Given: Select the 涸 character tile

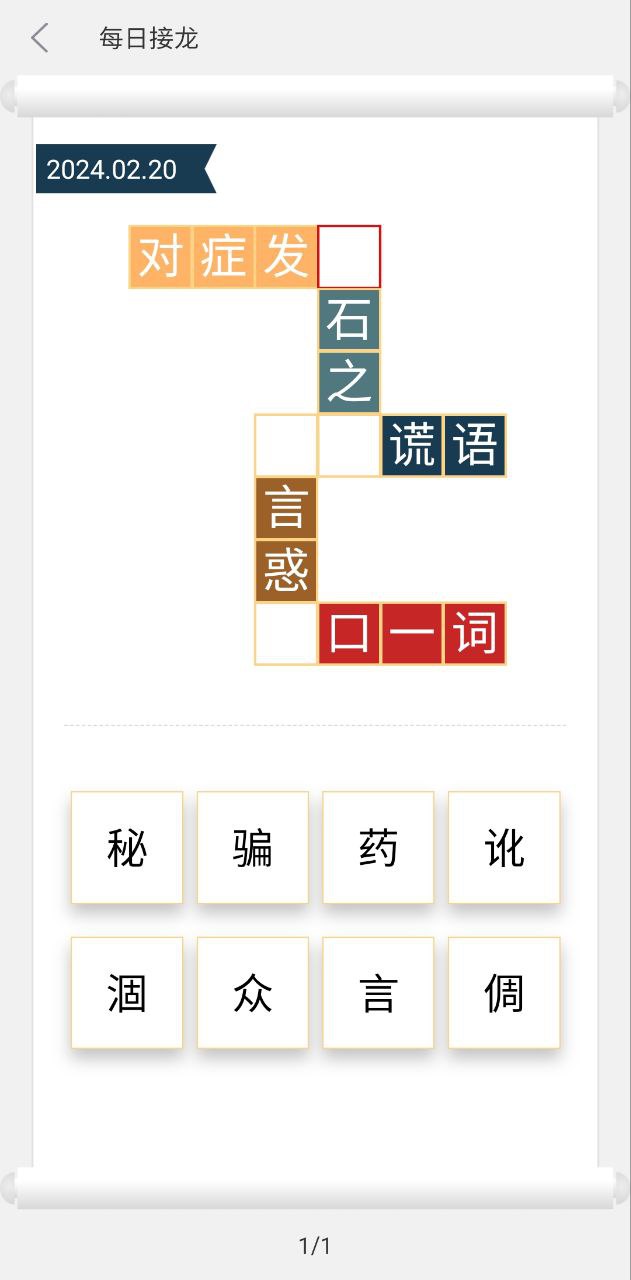Looking at the screenshot, I should (x=127, y=993).
